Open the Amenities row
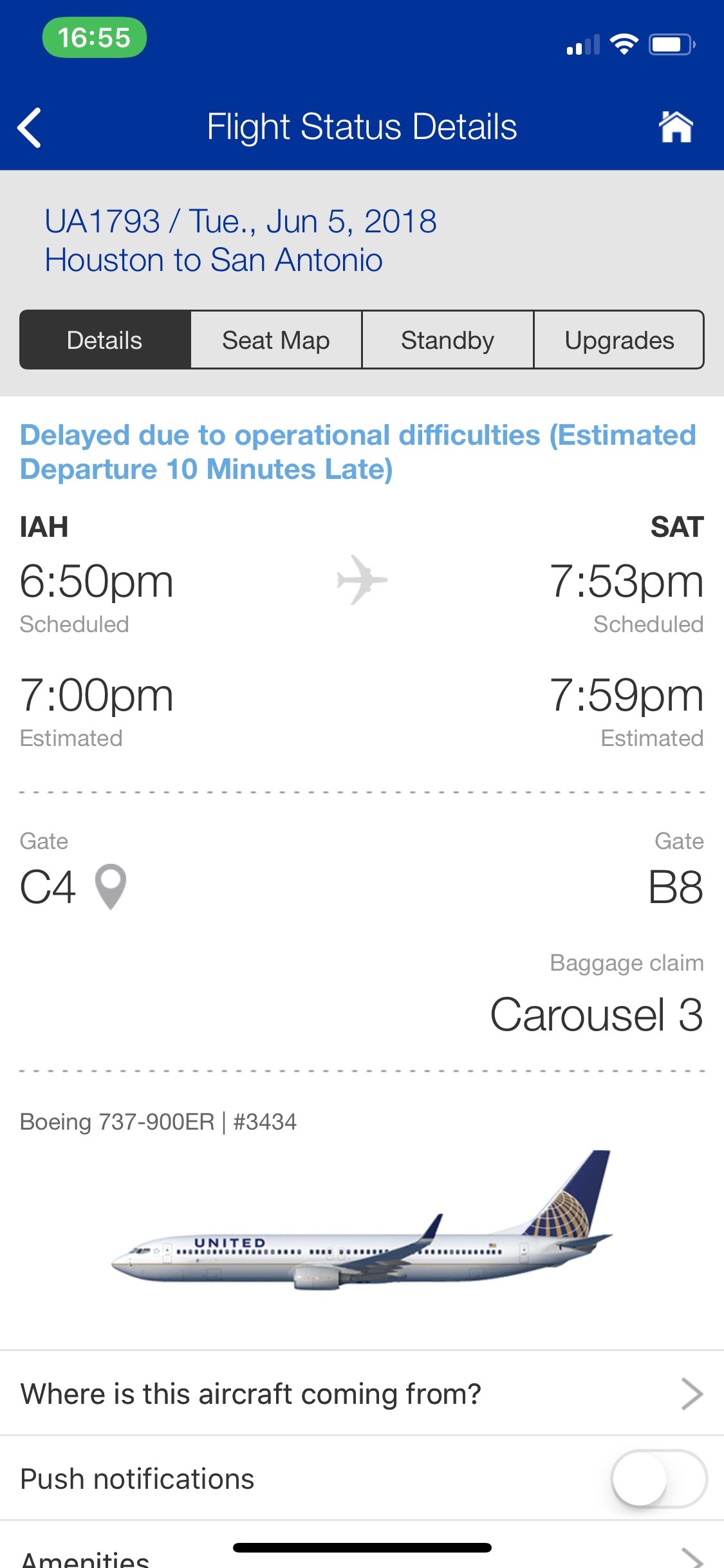 362,1548
